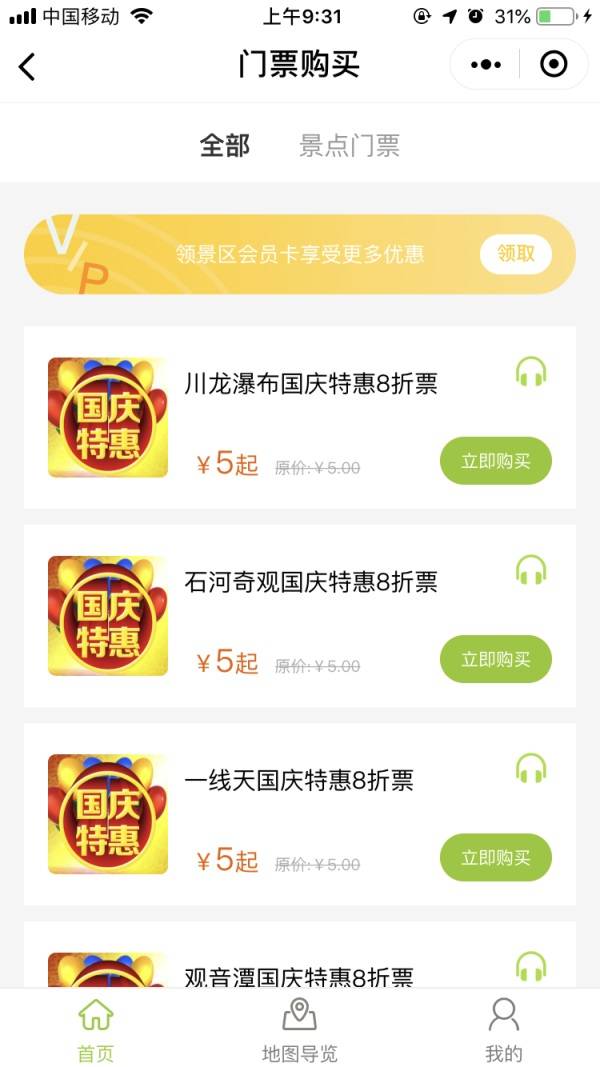Play audio guide for 观音潭 ticket

point(531,966)
